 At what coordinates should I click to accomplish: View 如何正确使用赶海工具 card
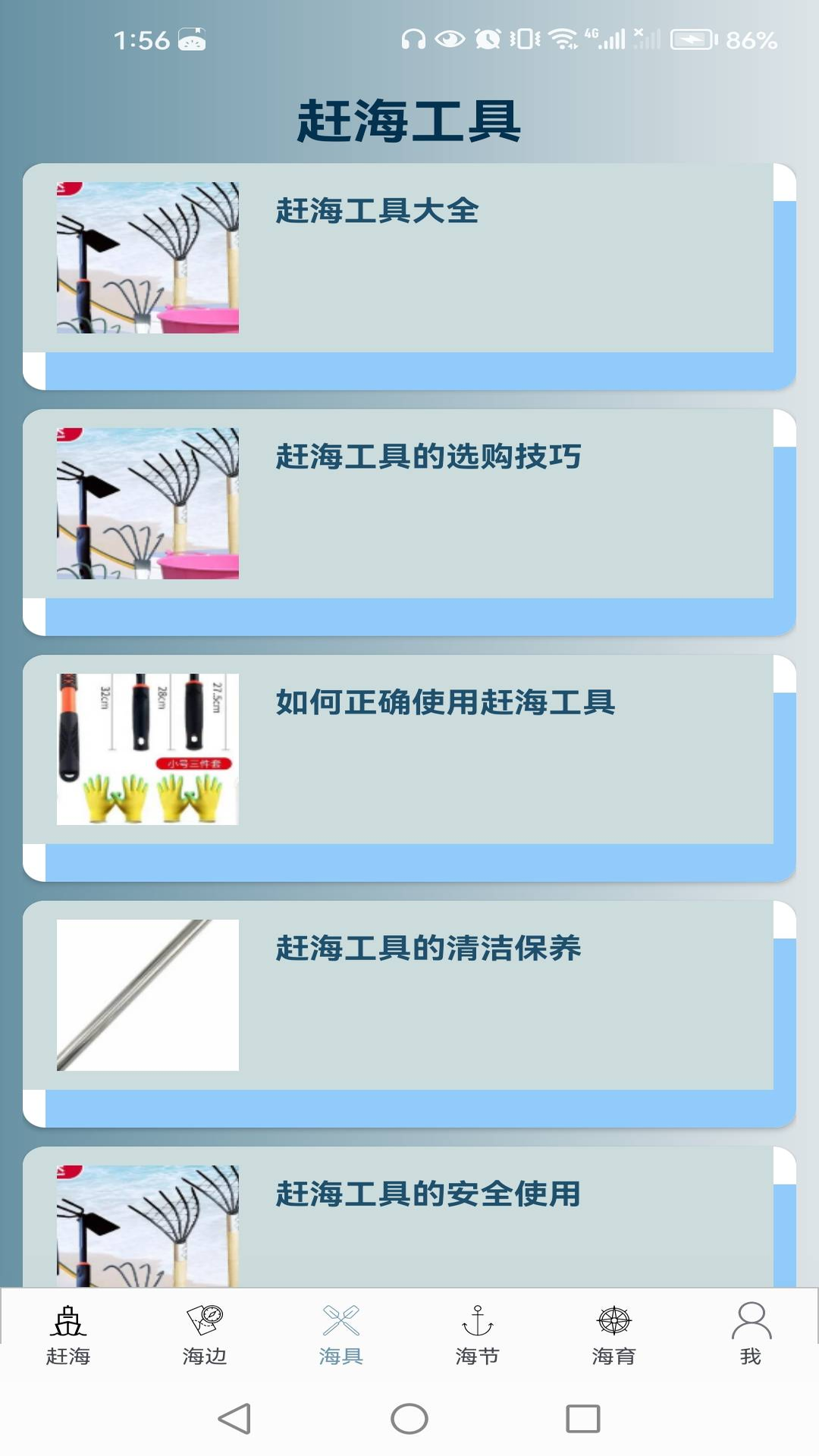tap(409, 768)
